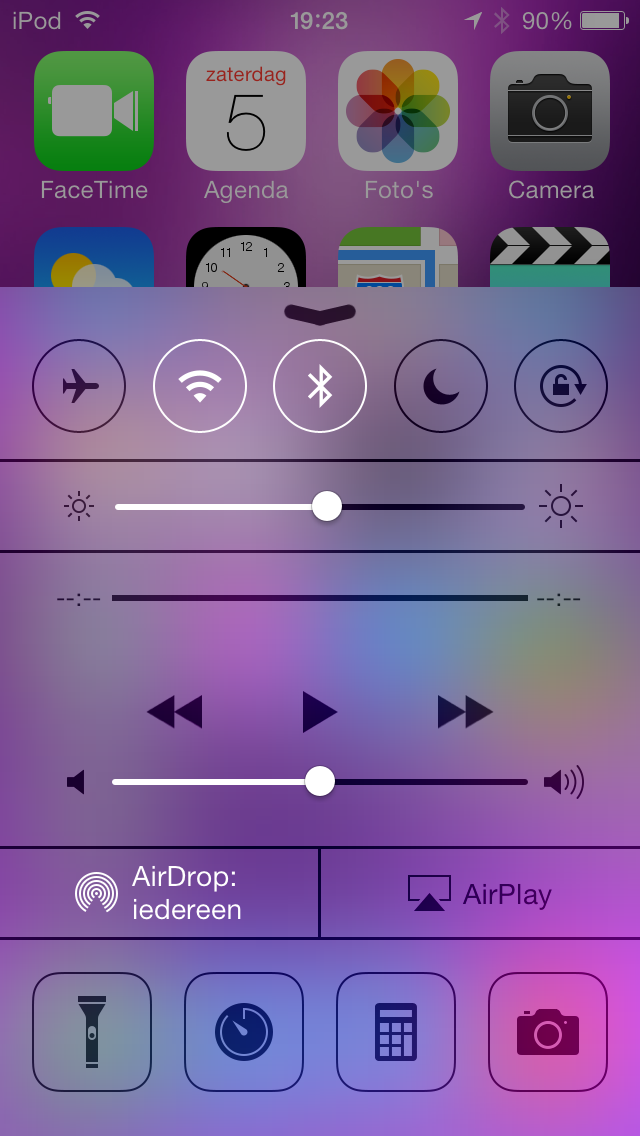Open the camera shortcut in Control Center

click(x=548, y=1032)
